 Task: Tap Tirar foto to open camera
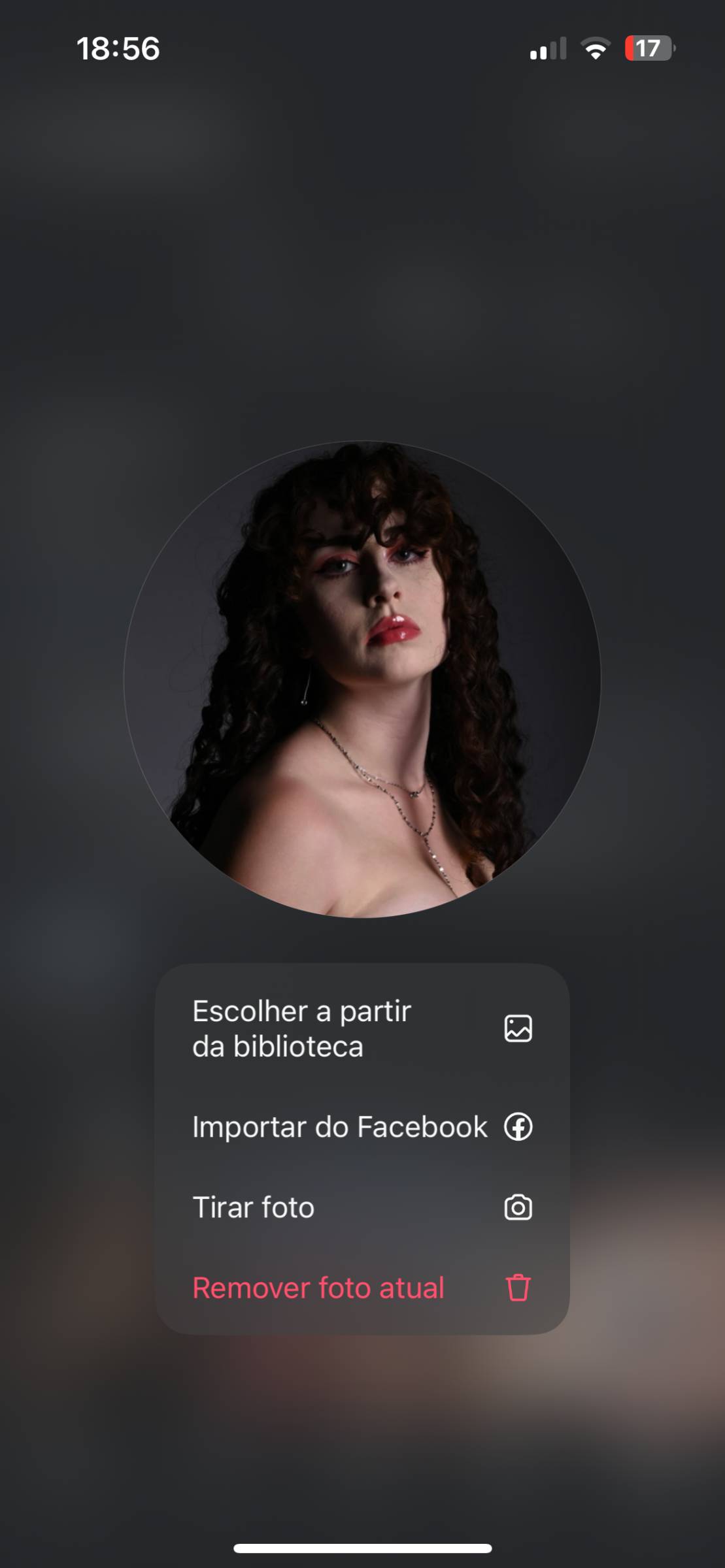[362, 1207]
